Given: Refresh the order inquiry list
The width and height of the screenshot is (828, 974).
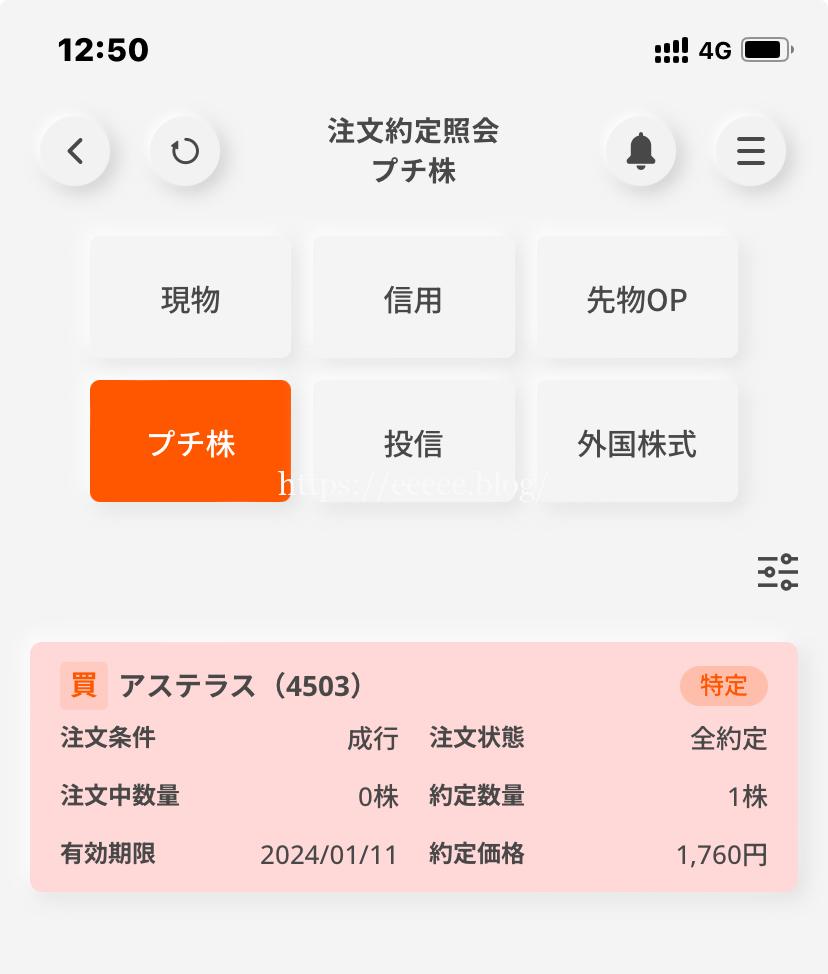Looking at the screenshot, I should [x=185, y=151].
